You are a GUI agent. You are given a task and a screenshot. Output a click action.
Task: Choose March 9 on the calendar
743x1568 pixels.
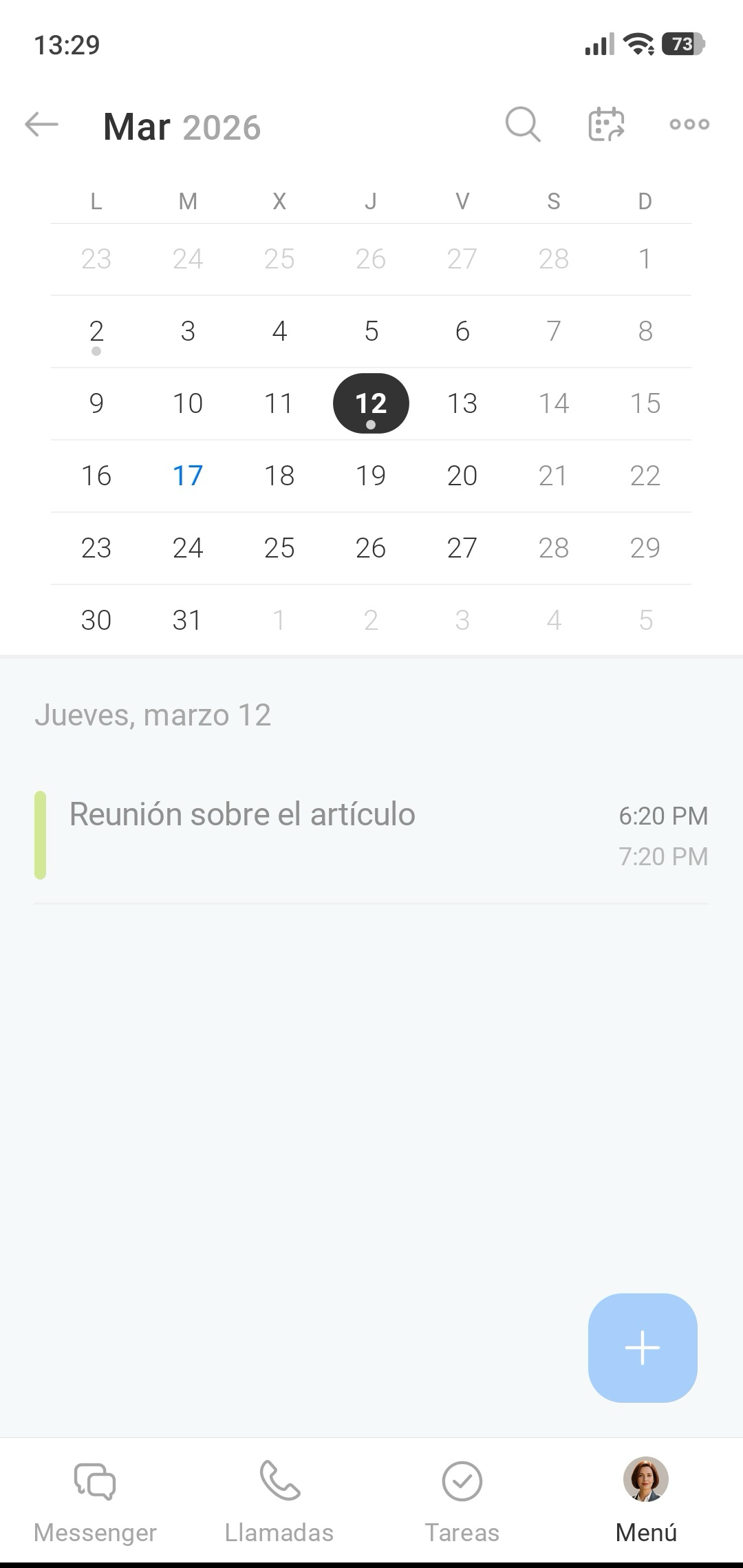pos(96,403)
